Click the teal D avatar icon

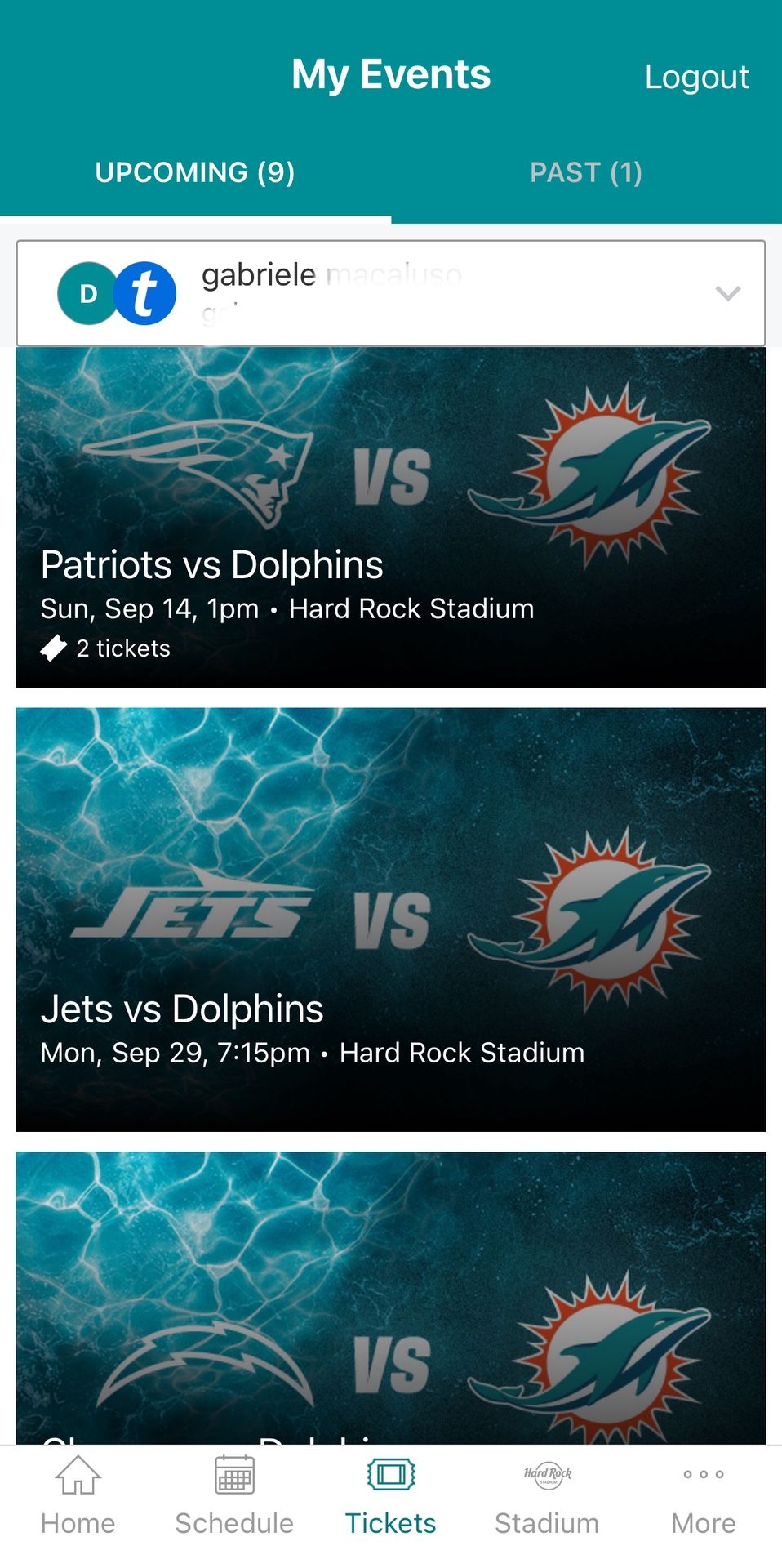coord(87,293)
